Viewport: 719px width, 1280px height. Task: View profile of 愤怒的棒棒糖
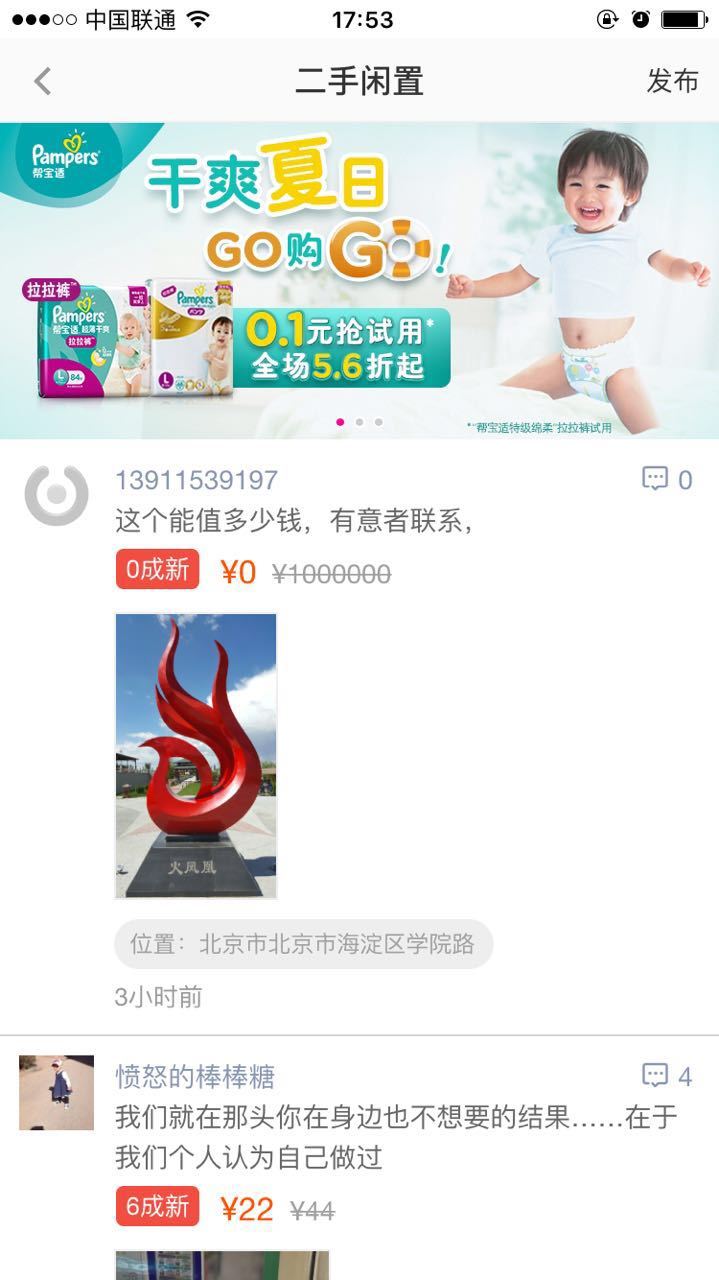click(195, 1077)
